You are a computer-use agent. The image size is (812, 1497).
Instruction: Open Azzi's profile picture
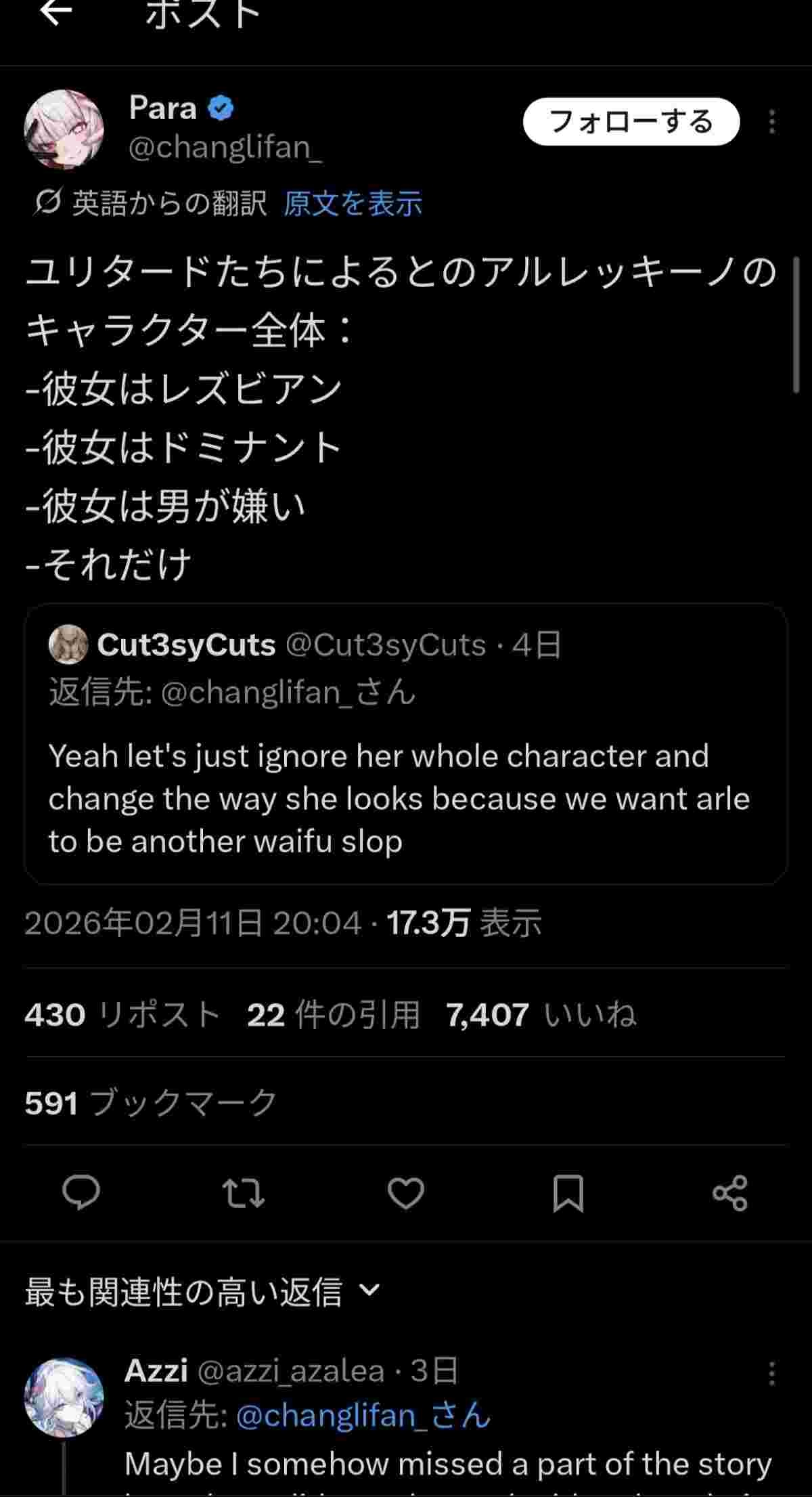(x=64, y=1397)
